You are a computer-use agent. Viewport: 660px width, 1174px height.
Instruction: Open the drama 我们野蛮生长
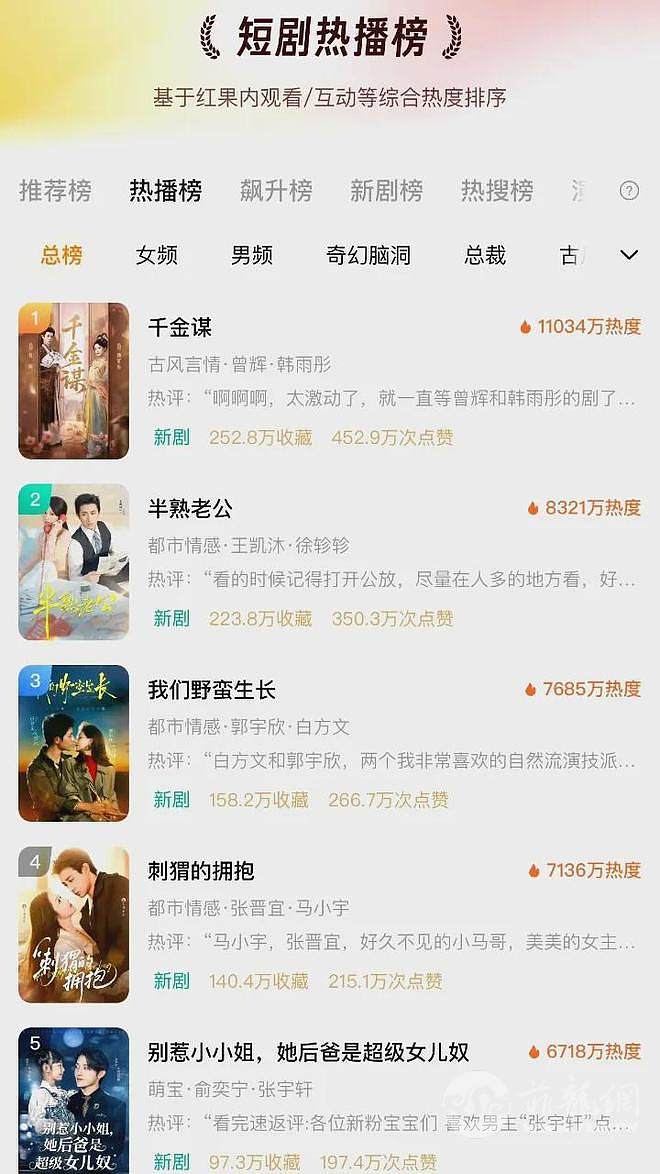[x=211, y=690]
